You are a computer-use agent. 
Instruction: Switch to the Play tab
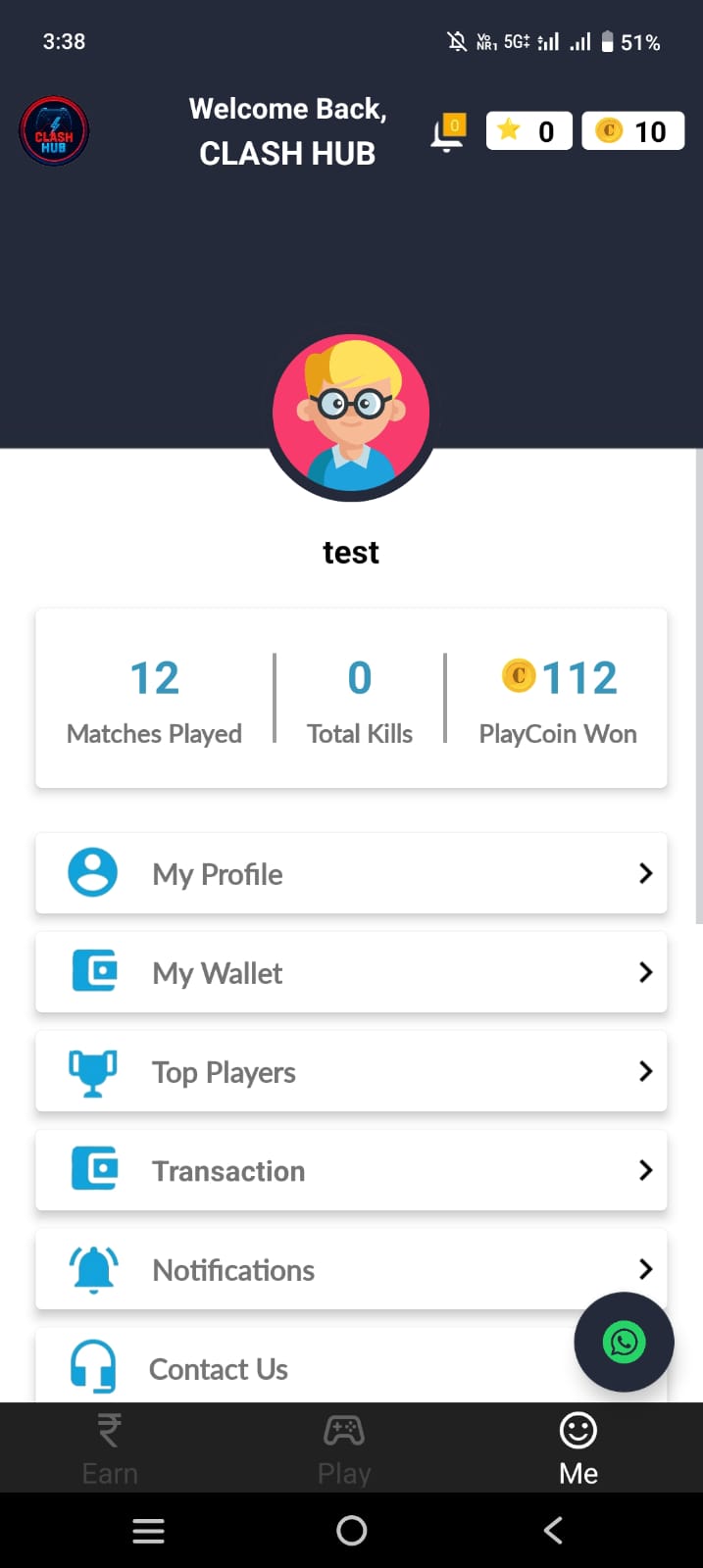click(x=344, y=1448)
